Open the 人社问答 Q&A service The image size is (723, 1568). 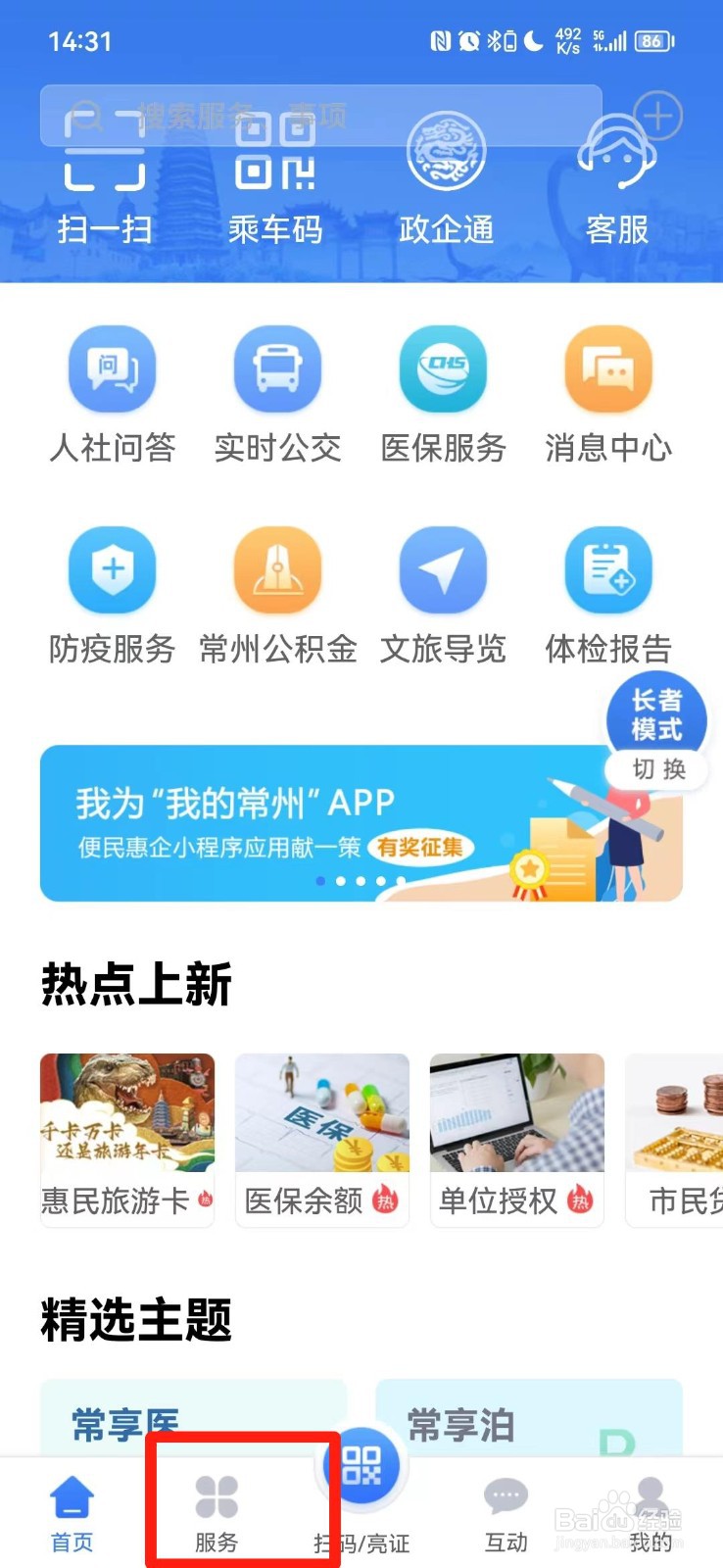(x=113, y=392)
